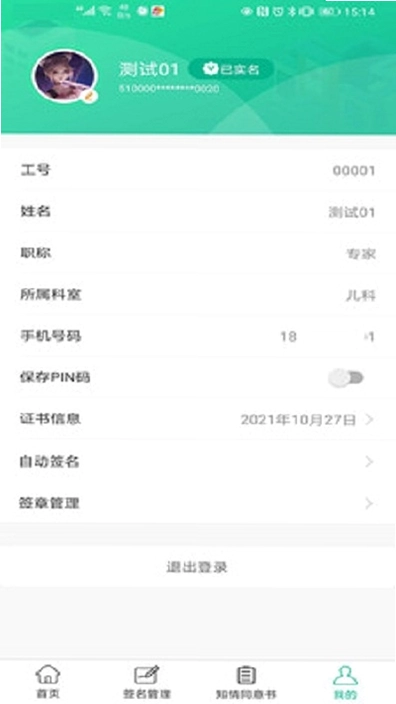Switch to the 首页 tab
396x704 pixels.
coord(48,682)
